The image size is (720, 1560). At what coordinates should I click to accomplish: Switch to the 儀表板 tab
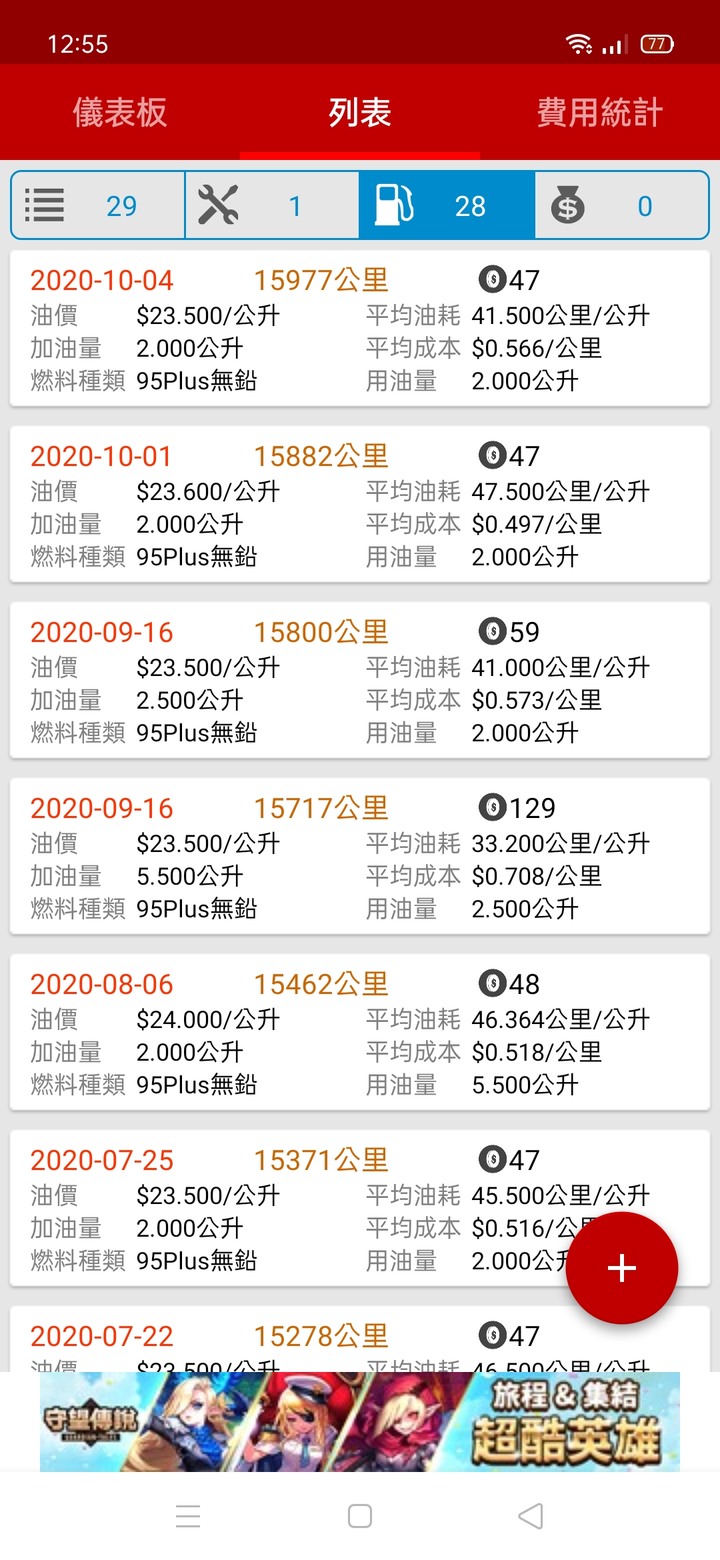point(120,112)
